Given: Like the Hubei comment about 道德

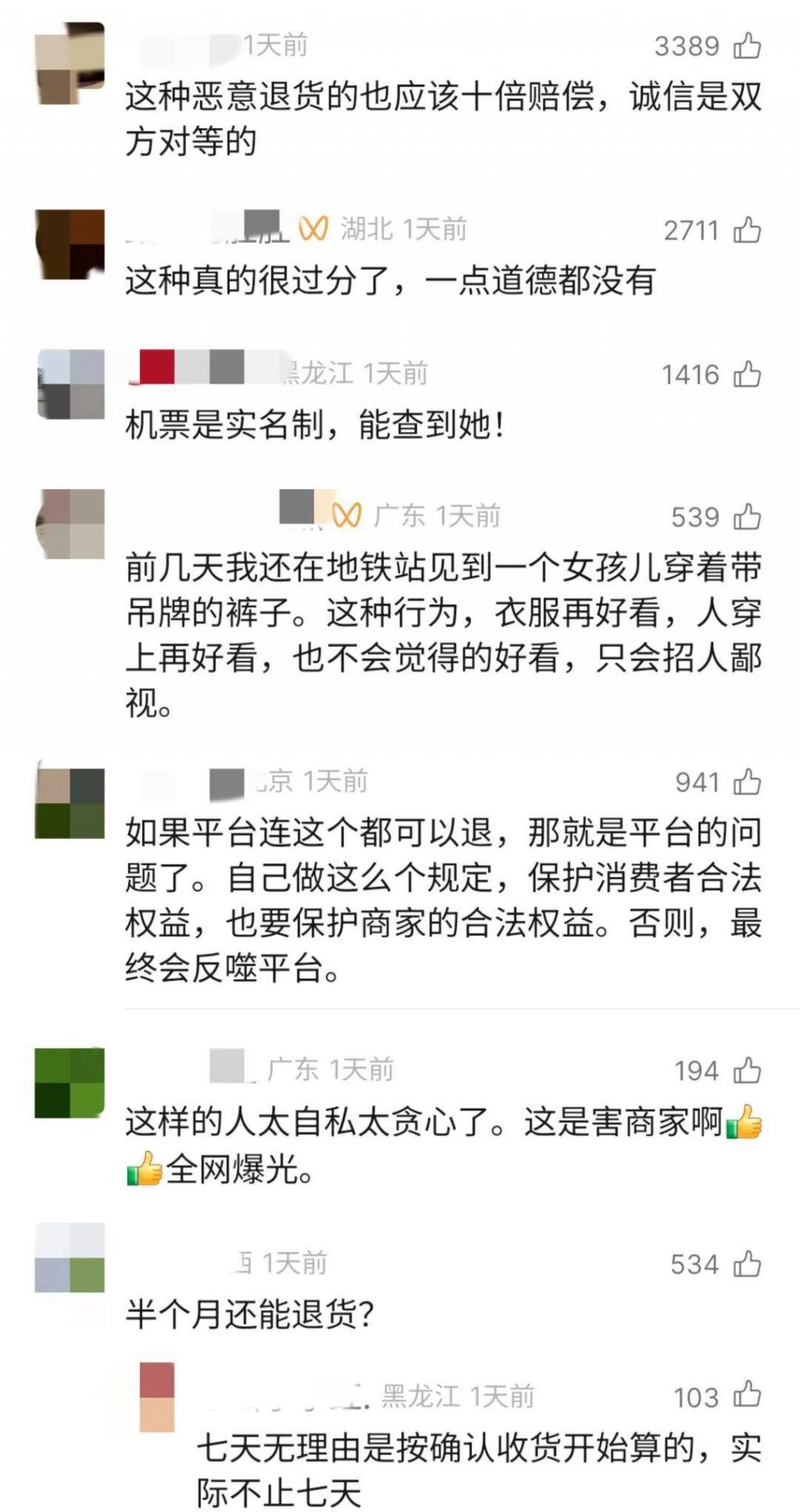Looking at the screenshot, I should [x=747, y=230].
